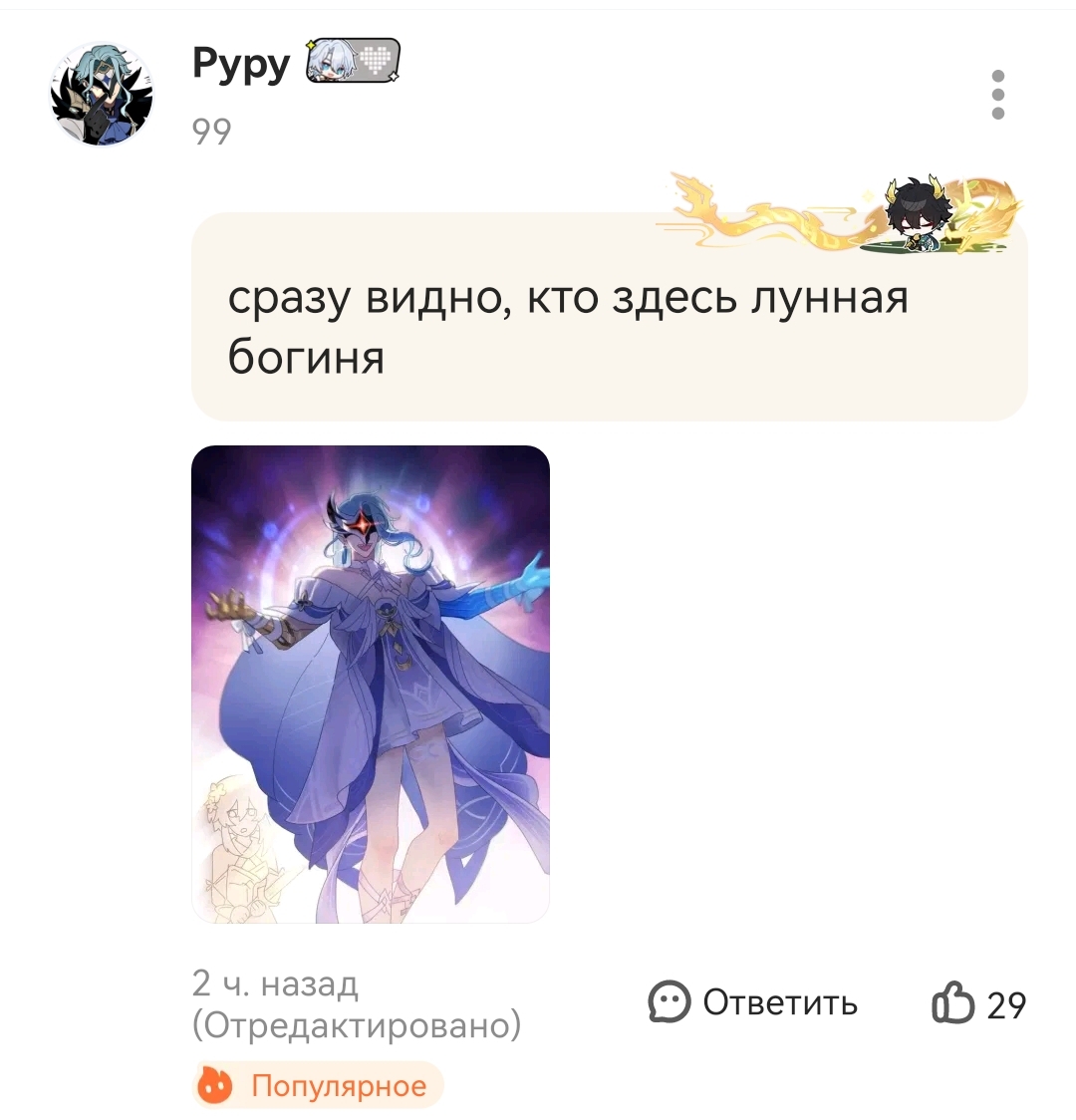1076x1120 pixels.
Task: Open Руру's profile avatar
Action: pos(102,95)
